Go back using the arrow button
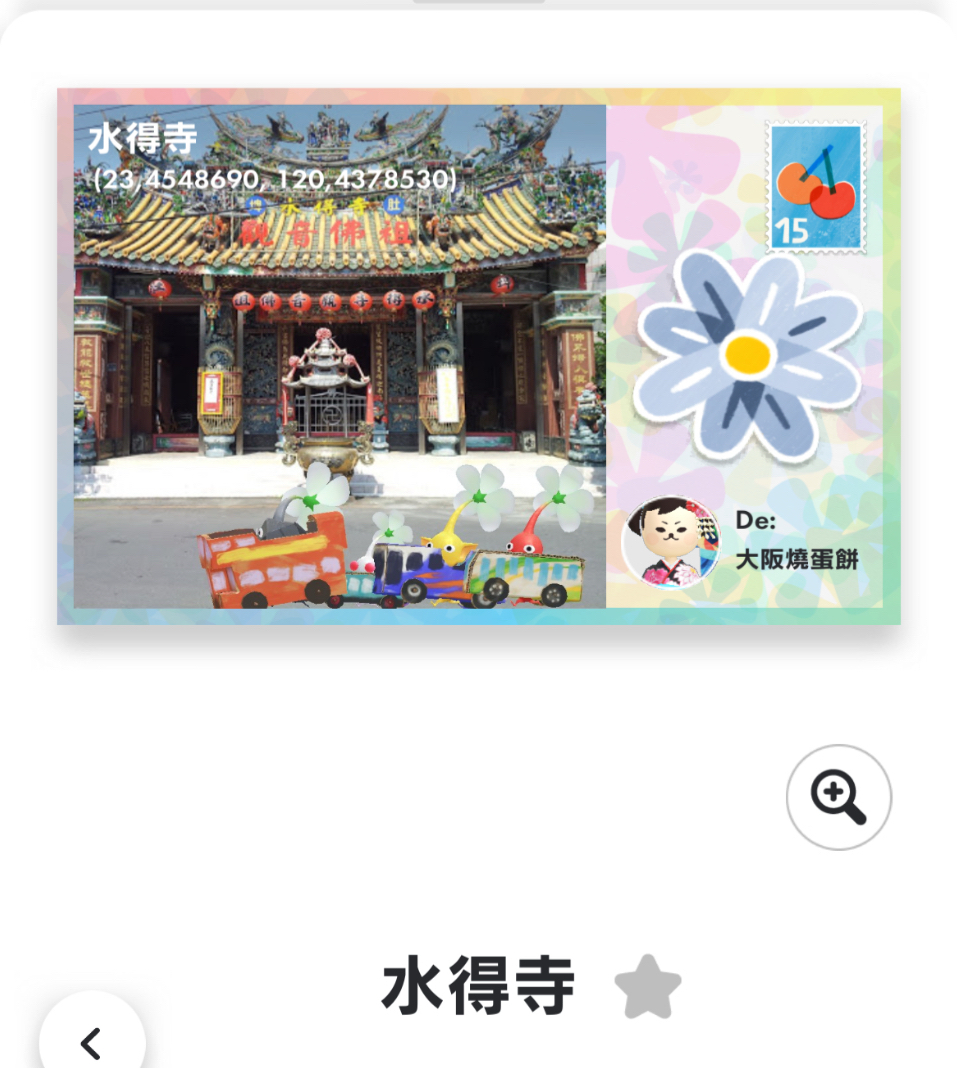This screenshot has width=957, height=1068. pyautogui.click(x=92, y=1041)
